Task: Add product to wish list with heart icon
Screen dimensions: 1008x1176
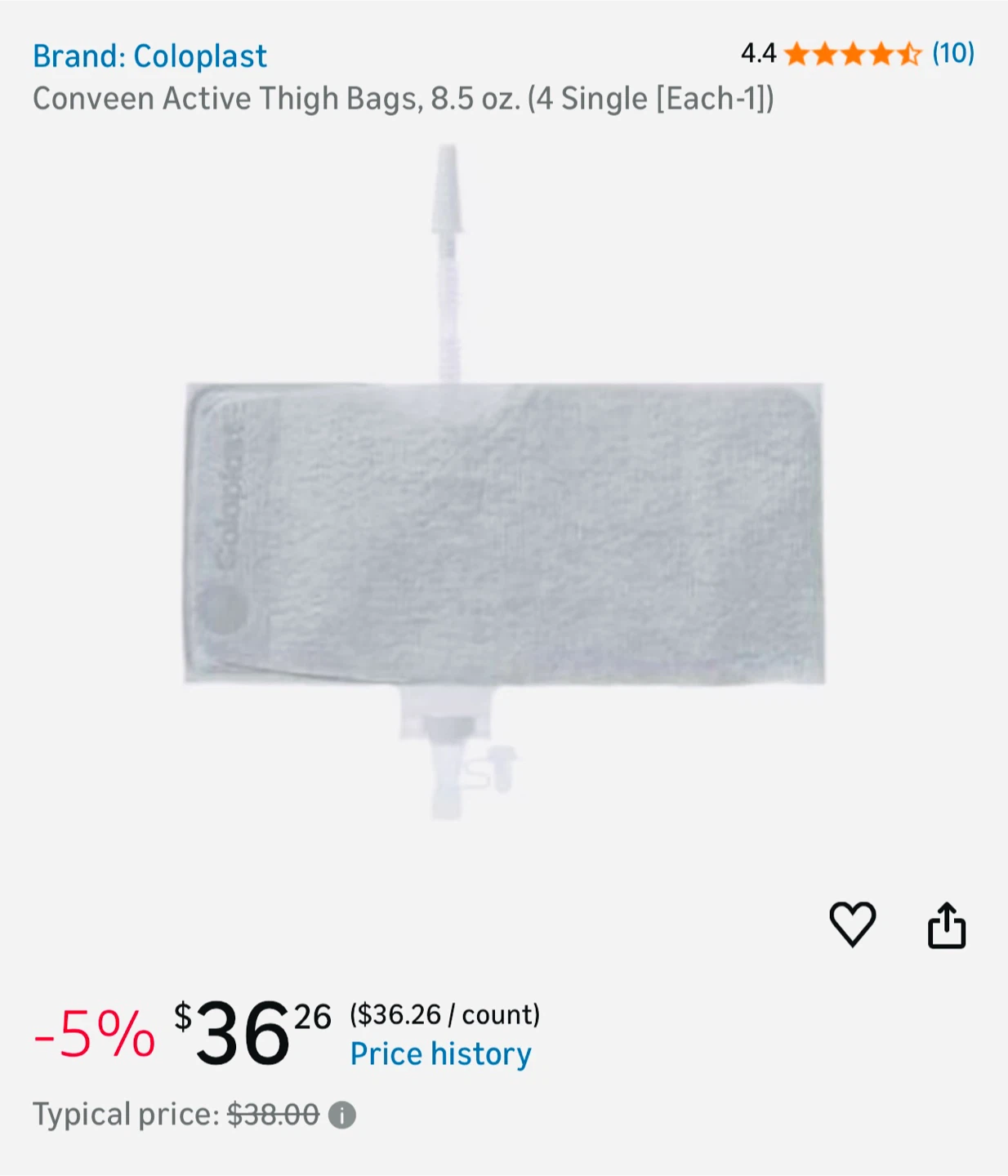Action: click(x=852, y=924)
